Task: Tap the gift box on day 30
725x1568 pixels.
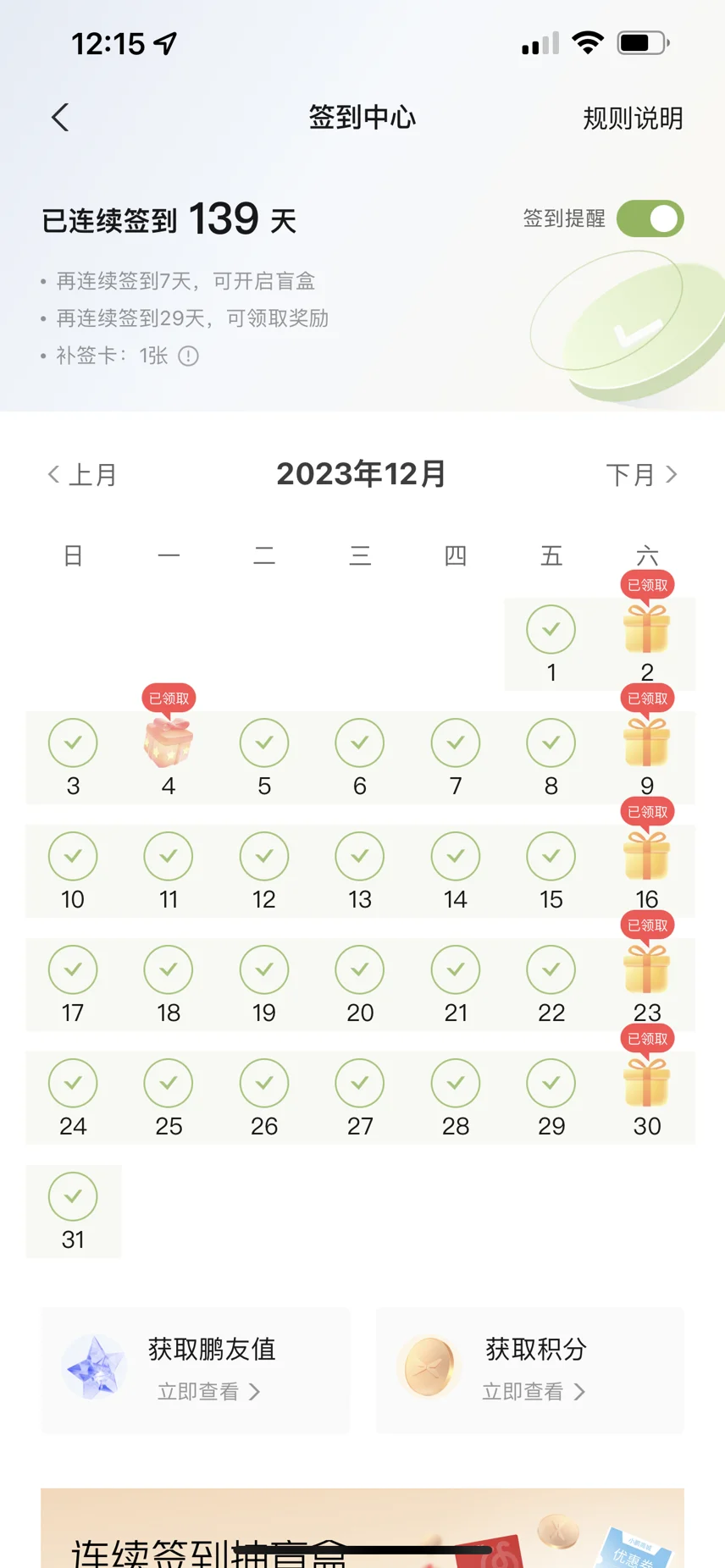Action: [x=647, y=1082]
